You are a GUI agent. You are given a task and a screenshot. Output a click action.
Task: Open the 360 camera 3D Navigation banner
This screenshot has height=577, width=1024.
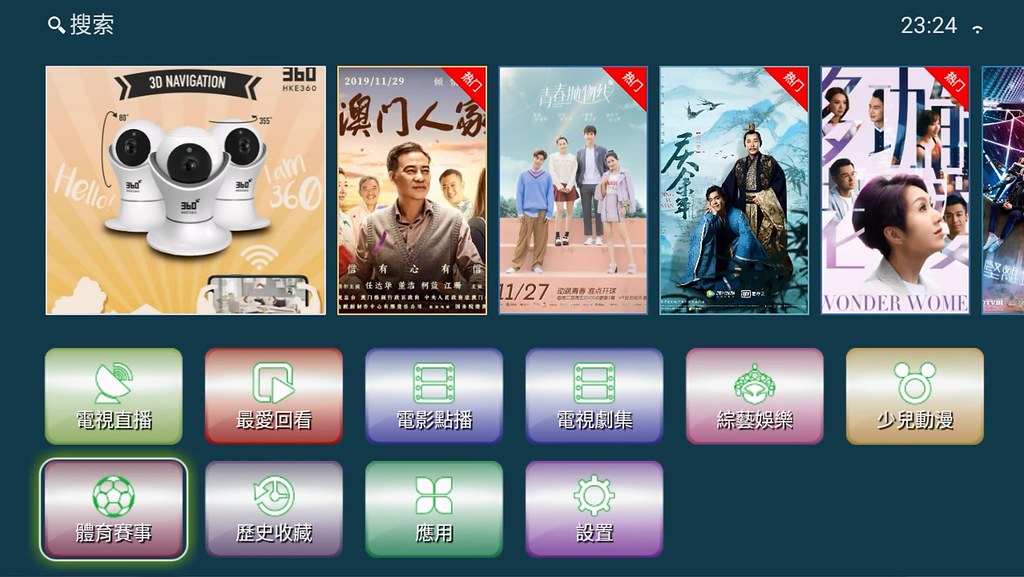(x=186, y=190)
